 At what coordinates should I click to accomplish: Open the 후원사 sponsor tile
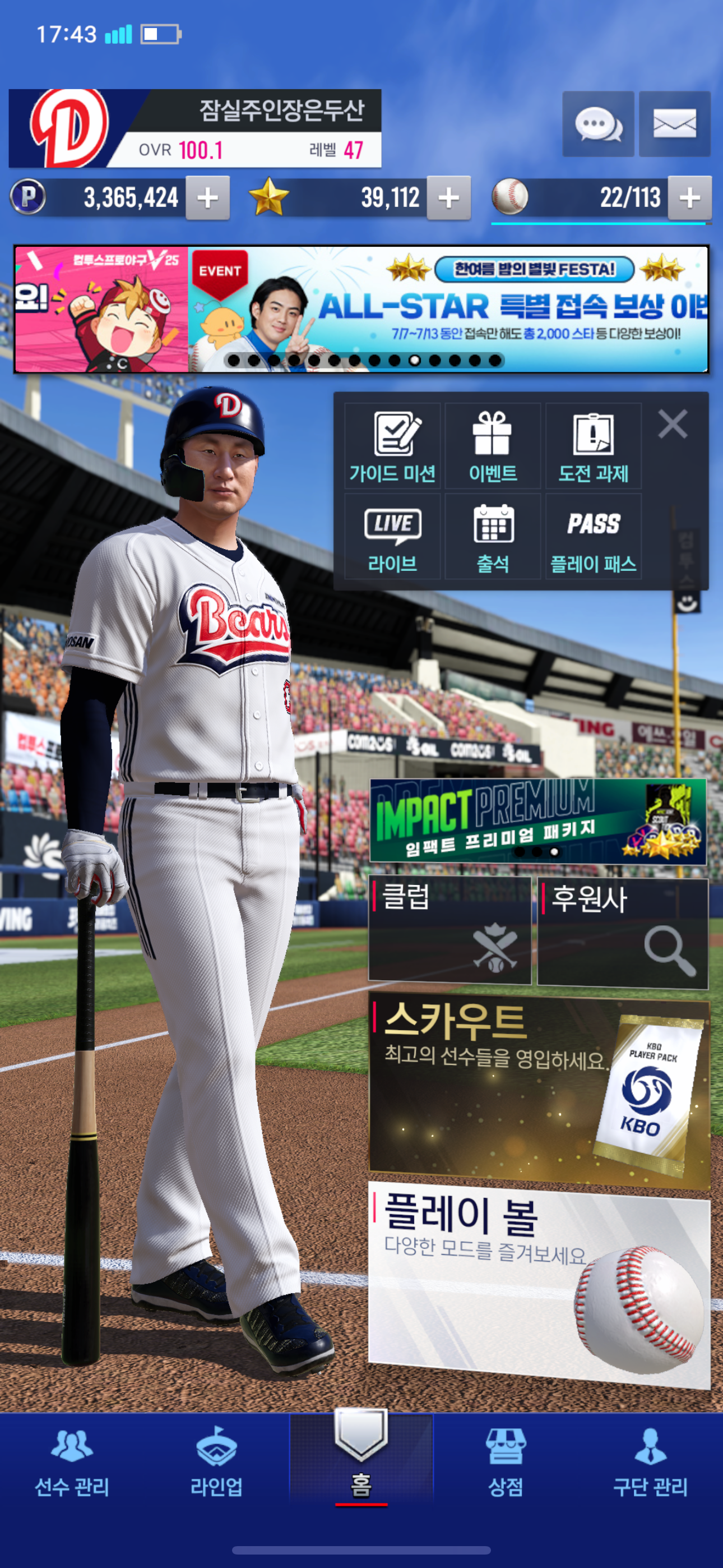623,933
